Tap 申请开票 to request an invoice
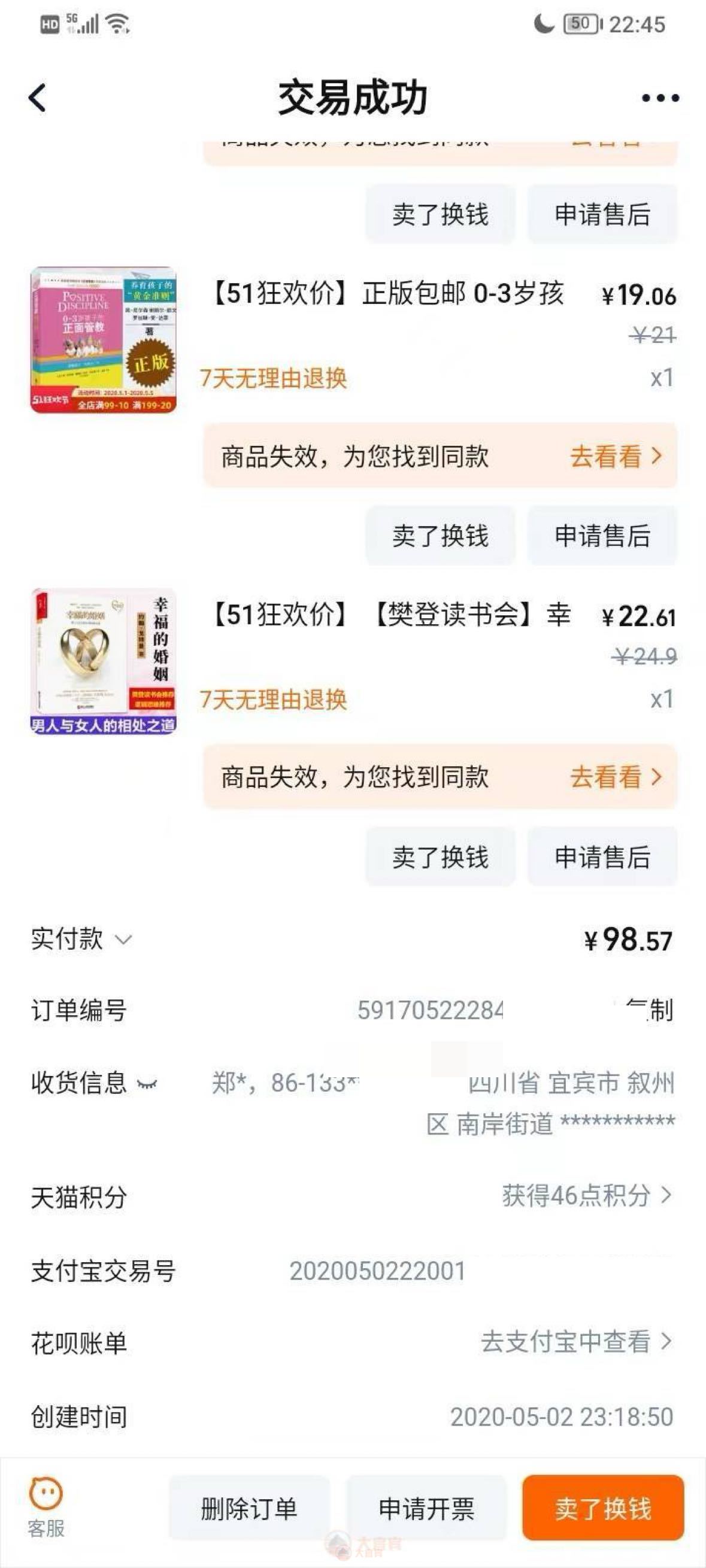This screenshot has width=706, height=1568. coord(426,1508)
